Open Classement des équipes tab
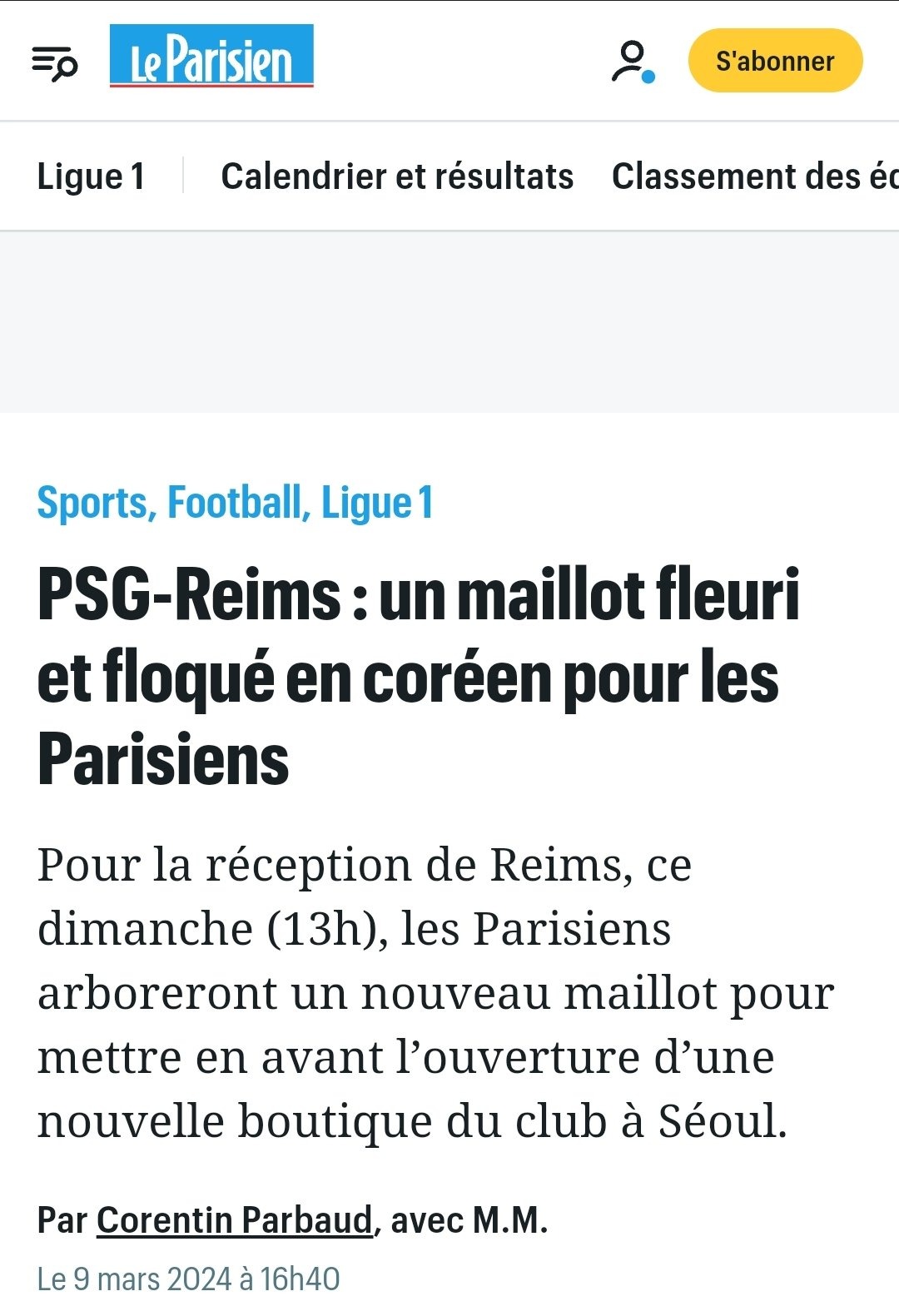 pos(753,176)
